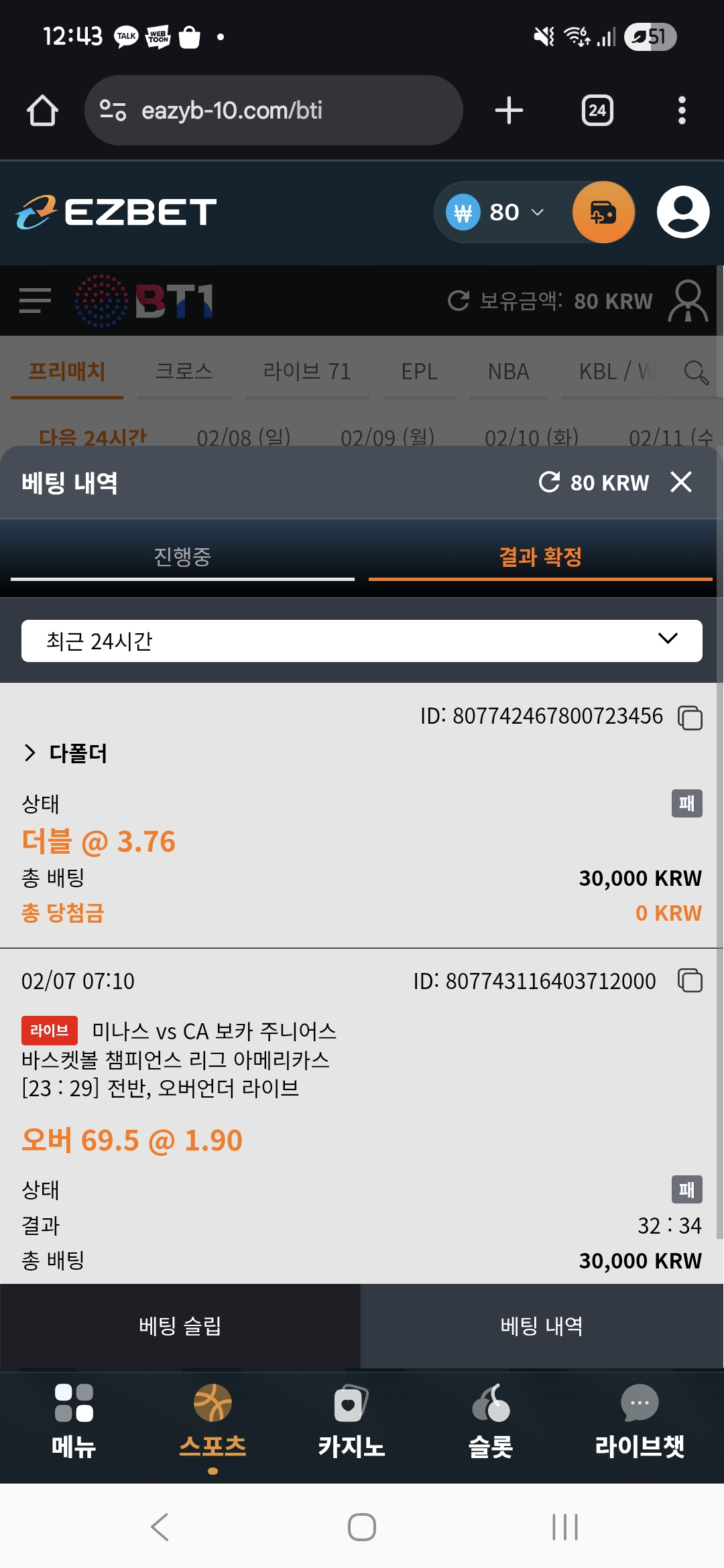Copy bet ID 807742467800723456
724x1568 pixels.
pos(690,717)
